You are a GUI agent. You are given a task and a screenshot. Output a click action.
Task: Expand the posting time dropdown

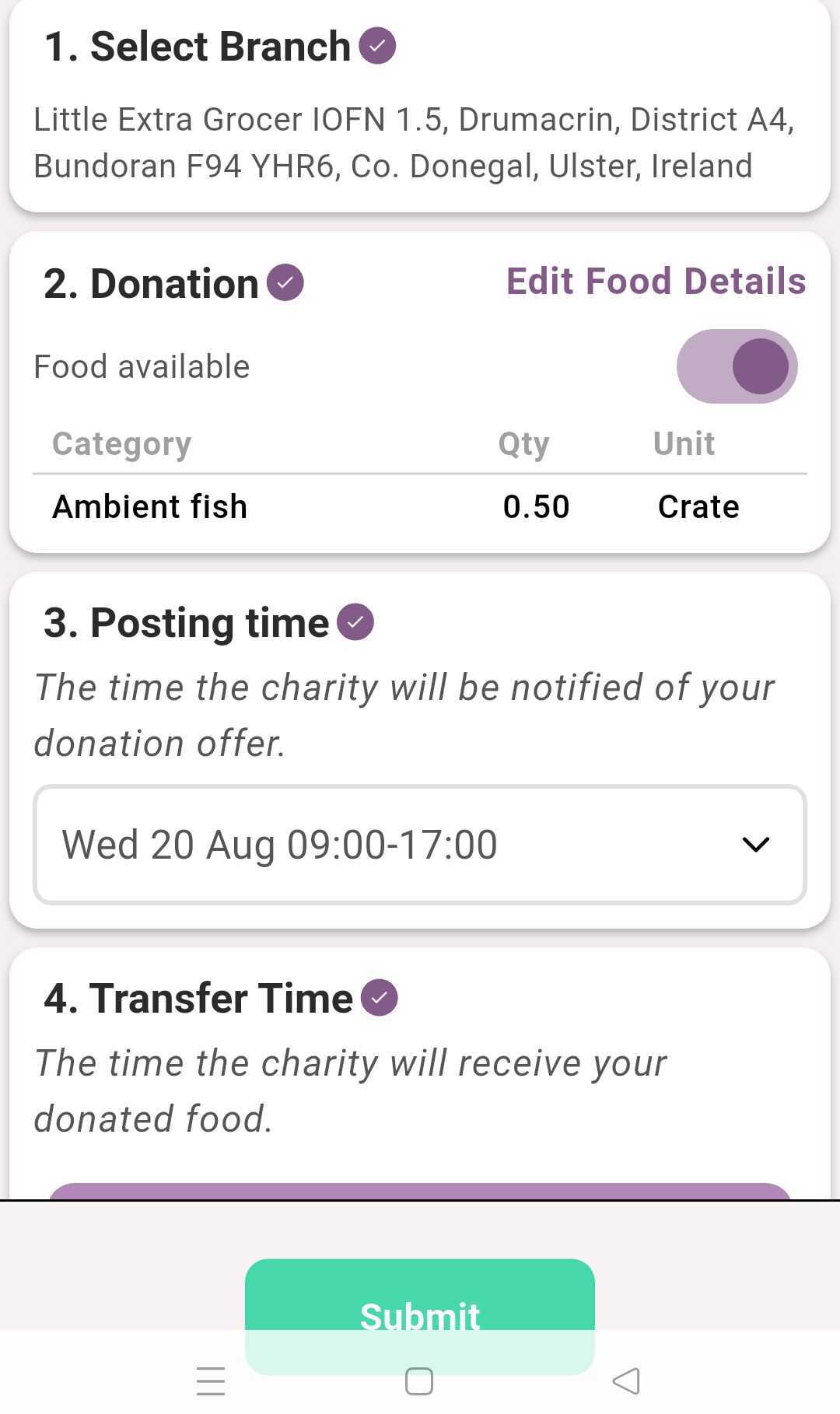[x=420, y=845]
